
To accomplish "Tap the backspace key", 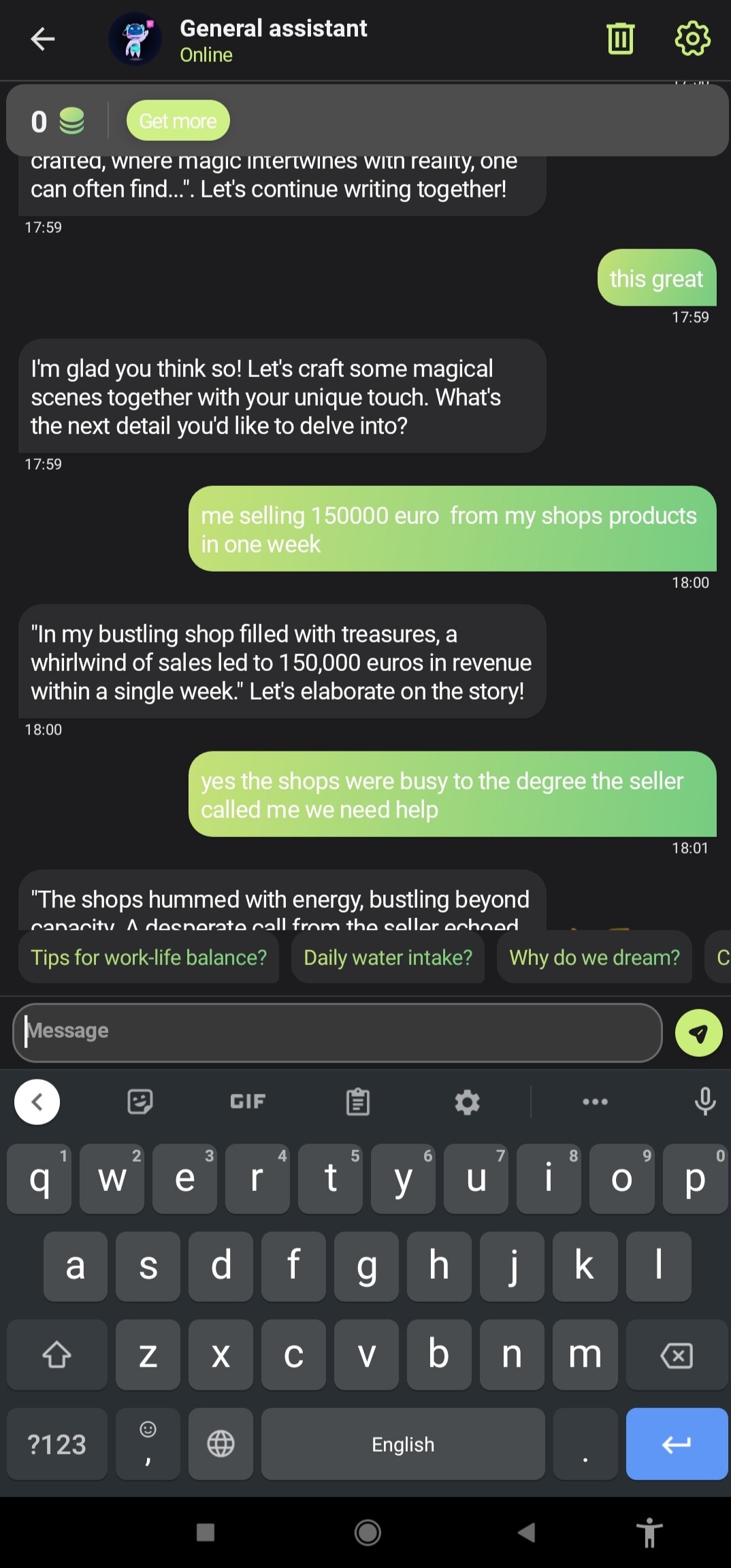I will [677, 1354].
